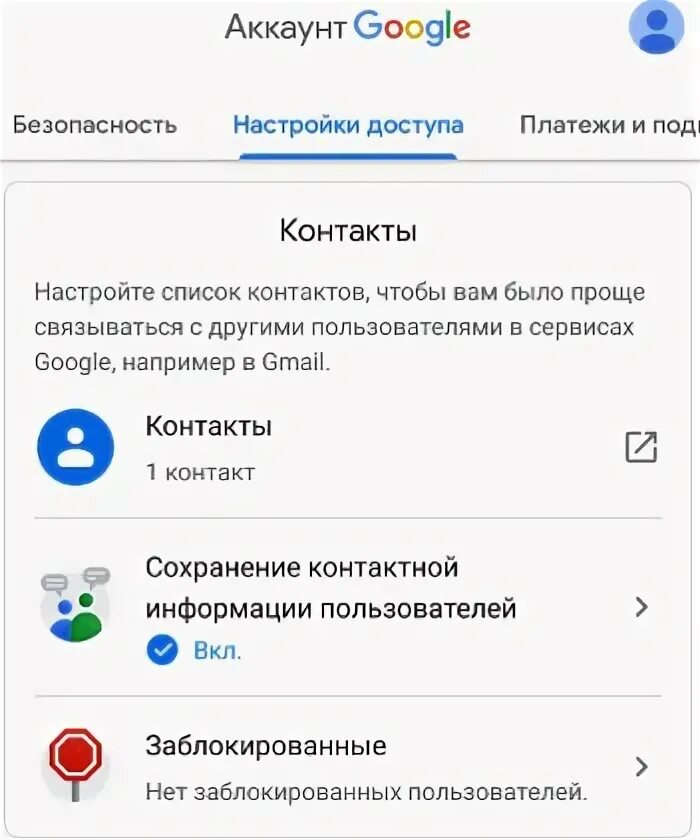
Task: Open the profile avatar at top right
Action: pyautogui.click(x=656, y=27)
